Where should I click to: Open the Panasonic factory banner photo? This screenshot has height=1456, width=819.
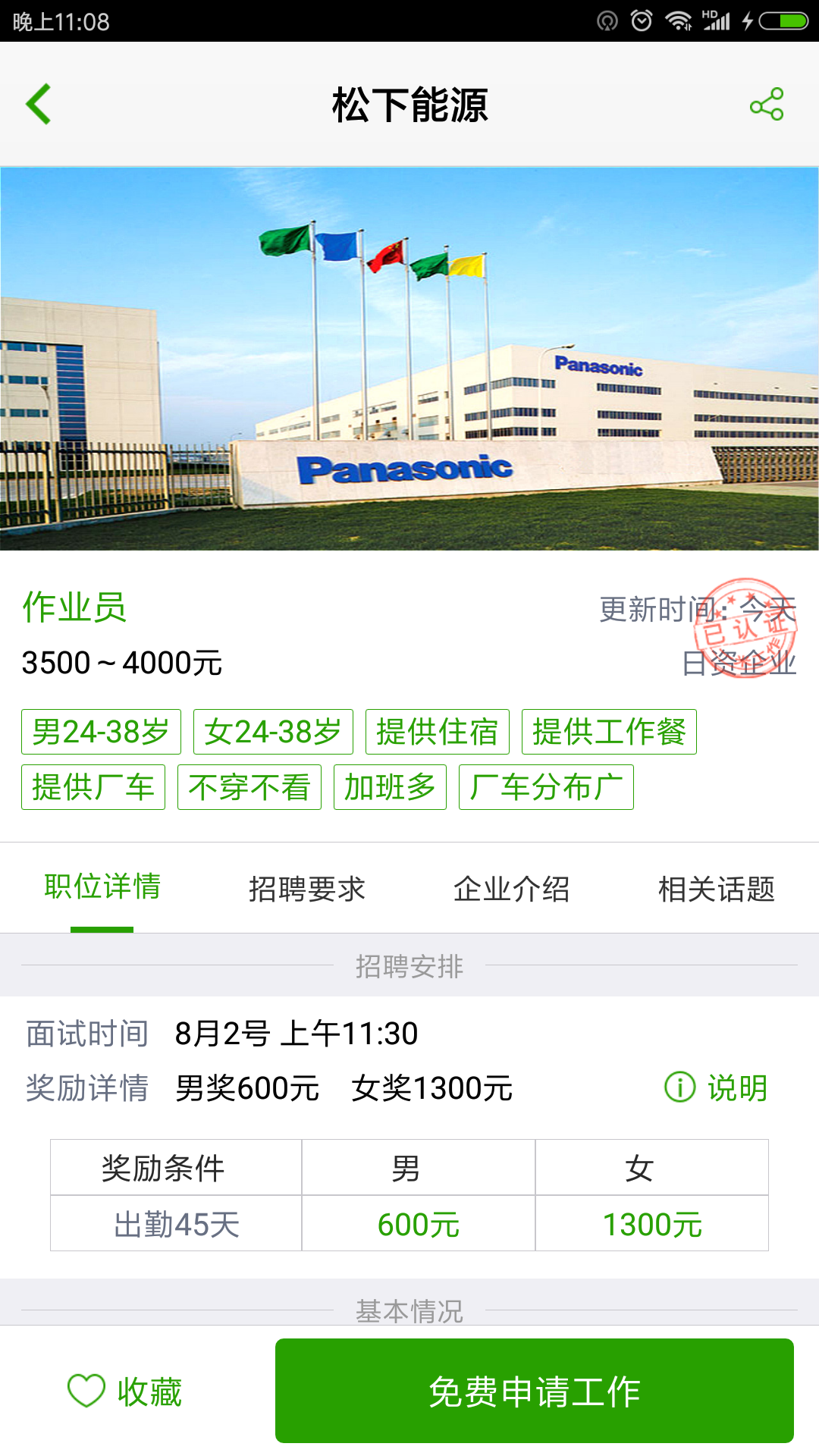click(409, 358)
